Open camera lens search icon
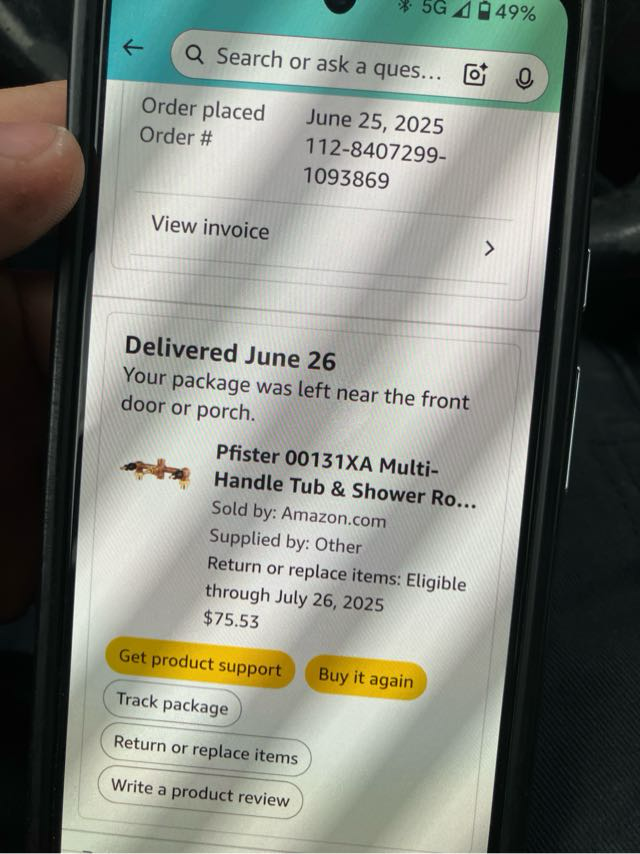 [x=475, y=75]
